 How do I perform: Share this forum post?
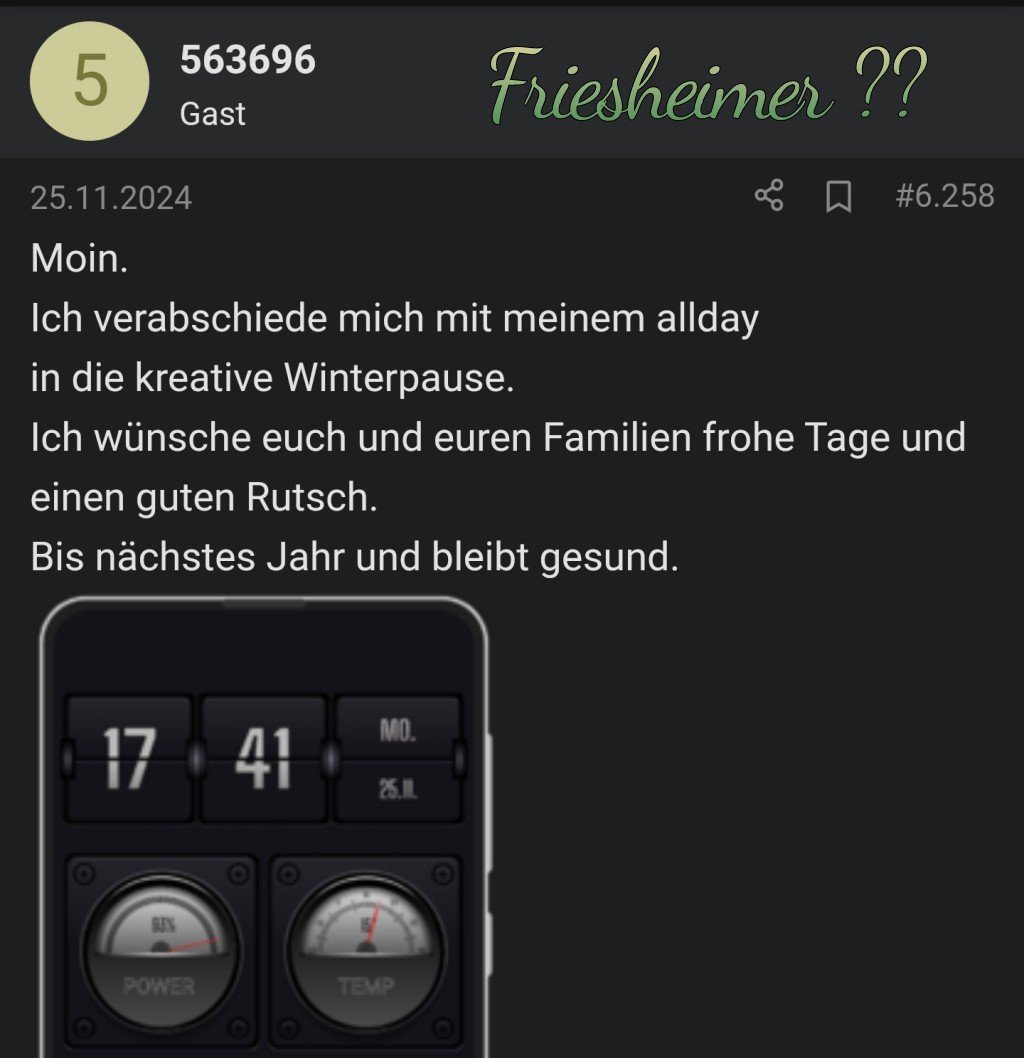pos(768,197)
